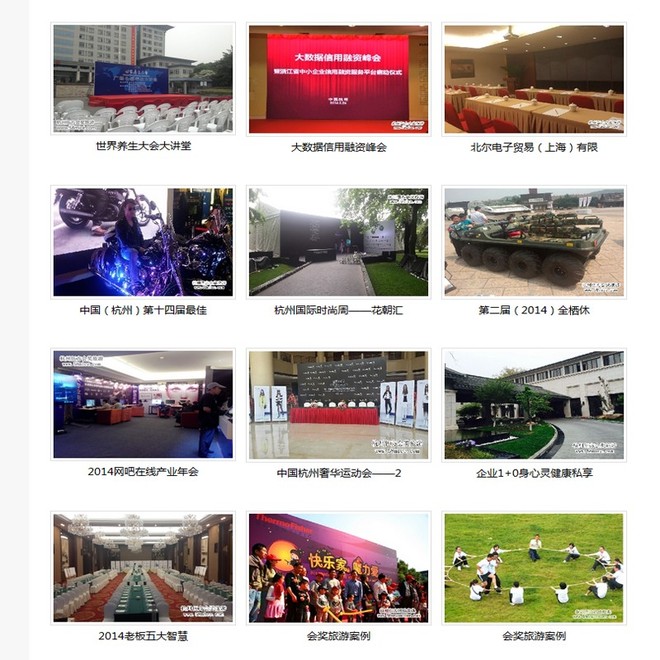The width and height of the screenshot is (660, 660).
Task: Open the 世界养生大会大讲堂 case tile
Action: tap(143, 79)
